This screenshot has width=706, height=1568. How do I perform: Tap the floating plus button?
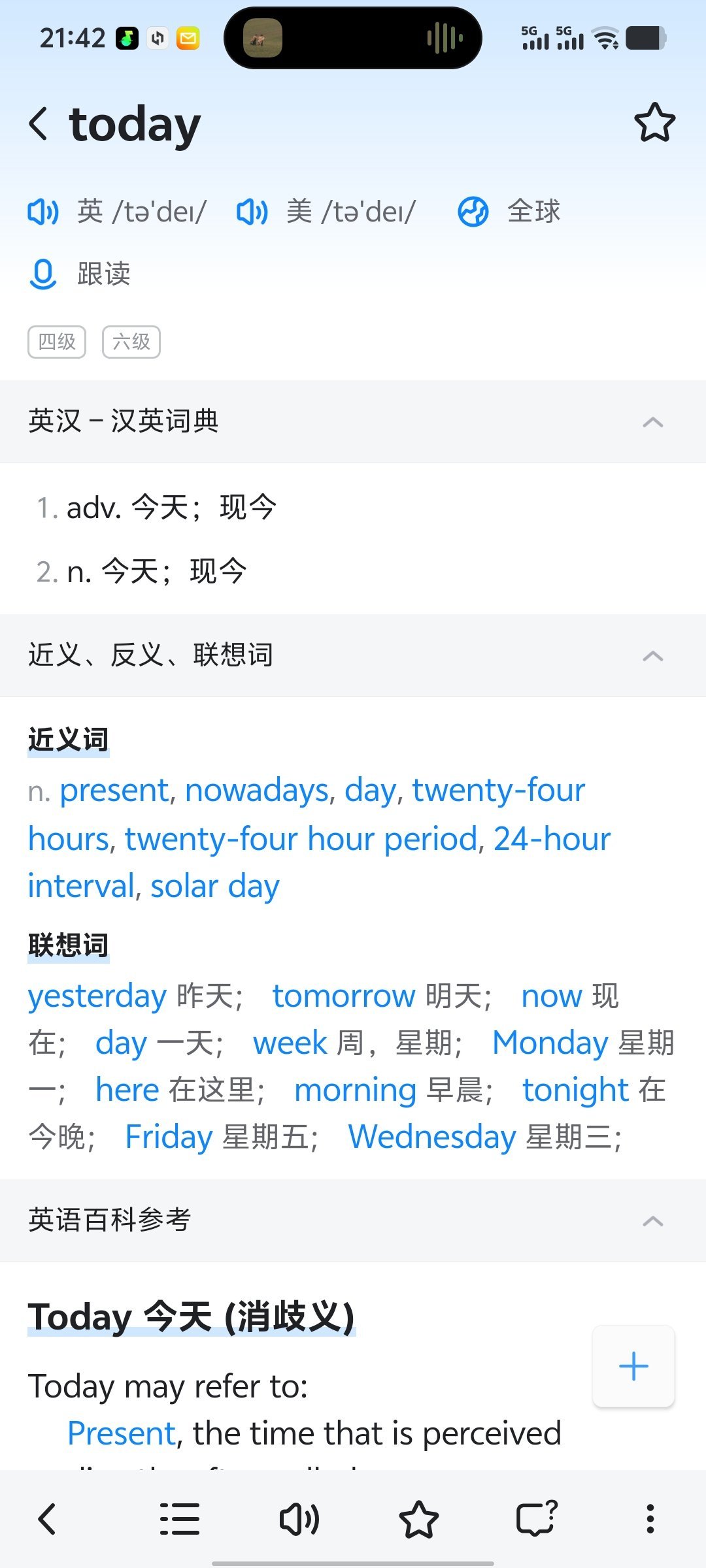(633, 1366)
